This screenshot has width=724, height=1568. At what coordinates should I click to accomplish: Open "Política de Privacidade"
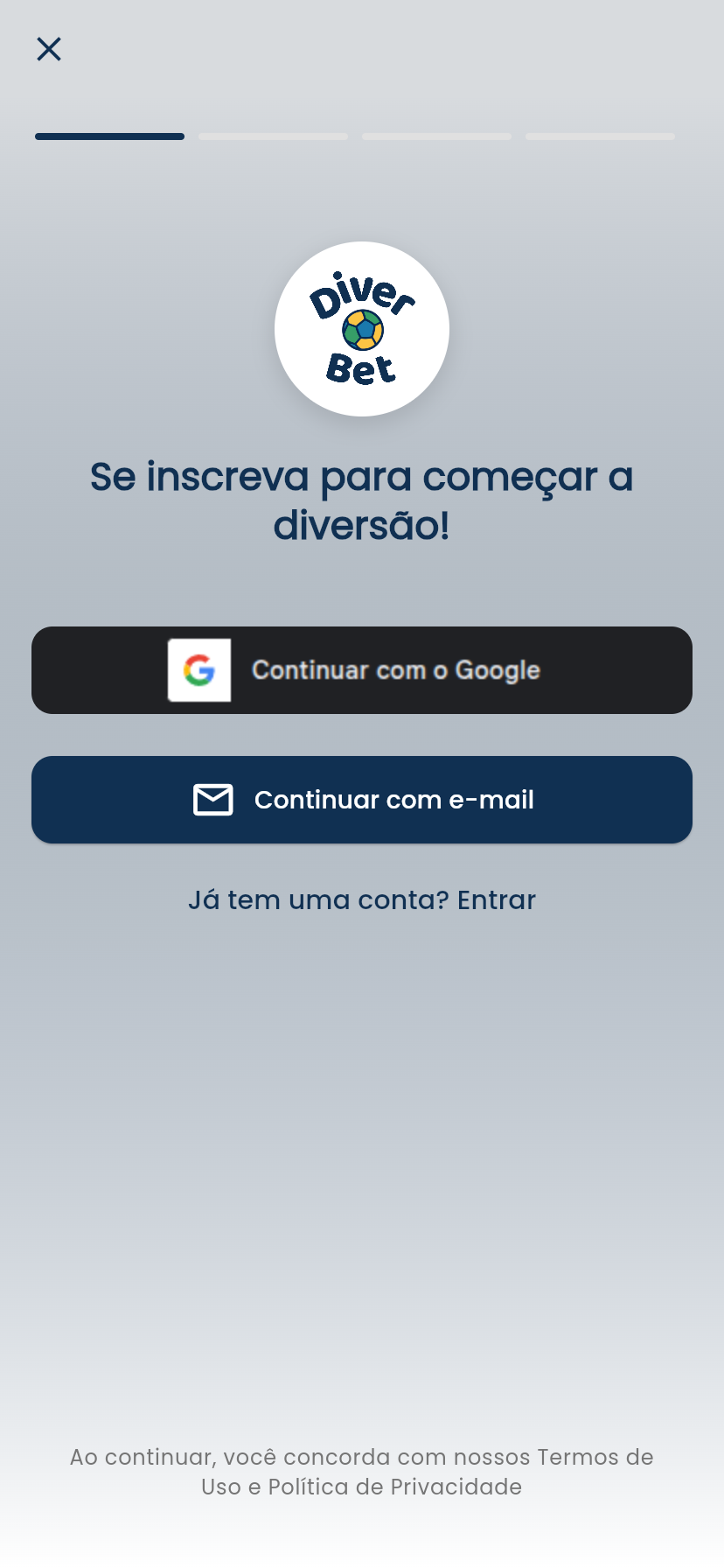pos(393,1487)
